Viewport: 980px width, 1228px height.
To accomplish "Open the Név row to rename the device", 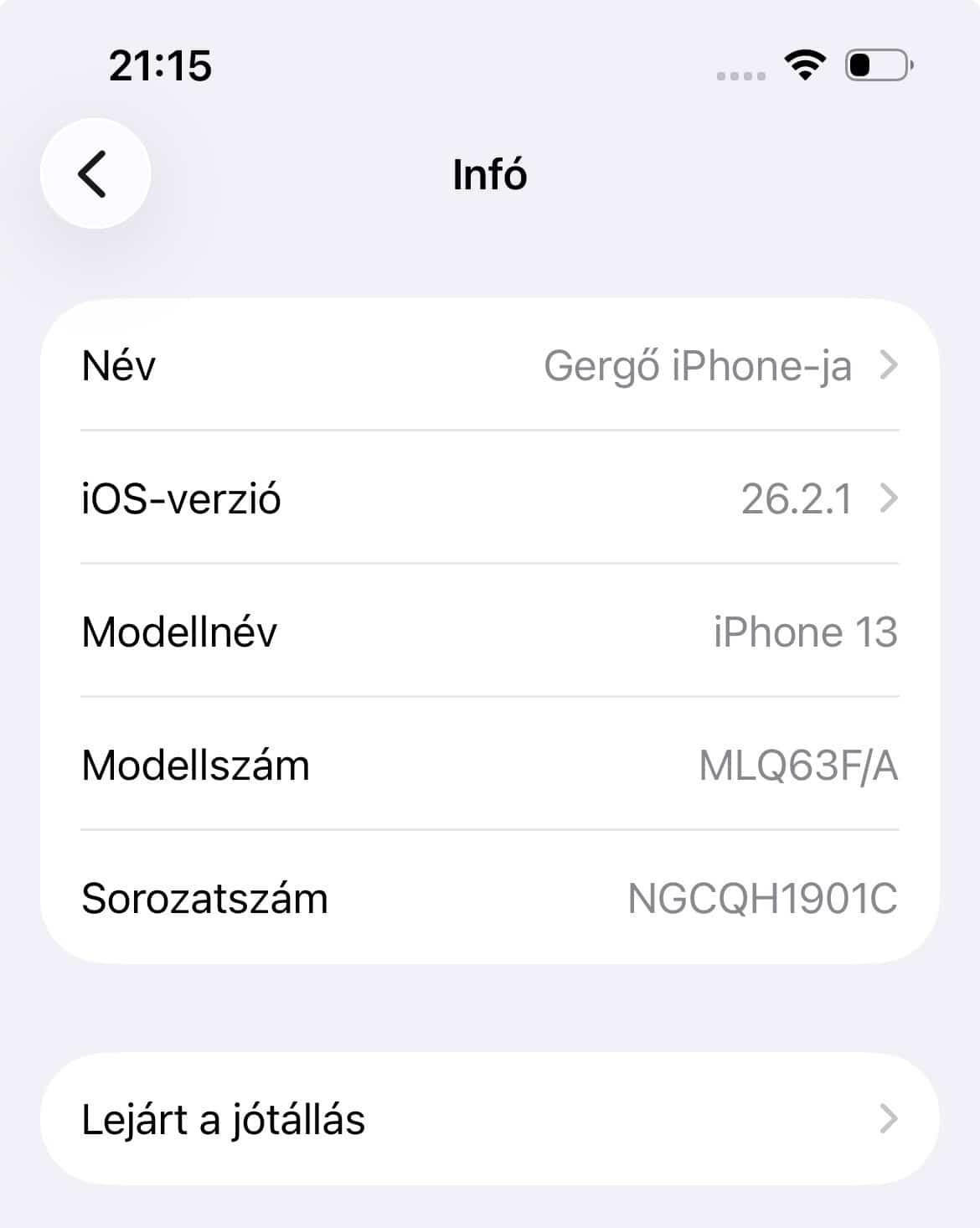I will (489, 365).
